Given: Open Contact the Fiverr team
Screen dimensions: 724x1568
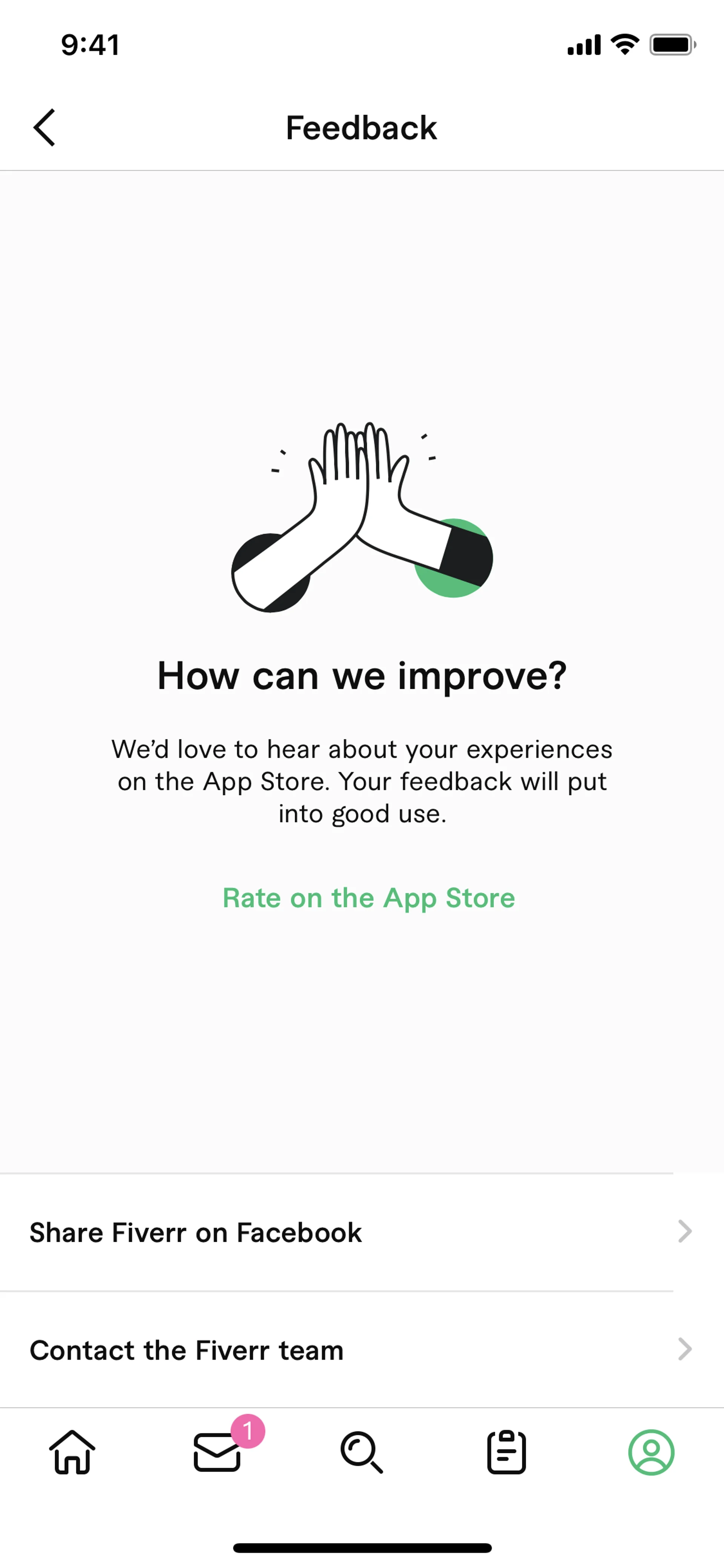Looking at the screenshot, I should point(361,1350).
